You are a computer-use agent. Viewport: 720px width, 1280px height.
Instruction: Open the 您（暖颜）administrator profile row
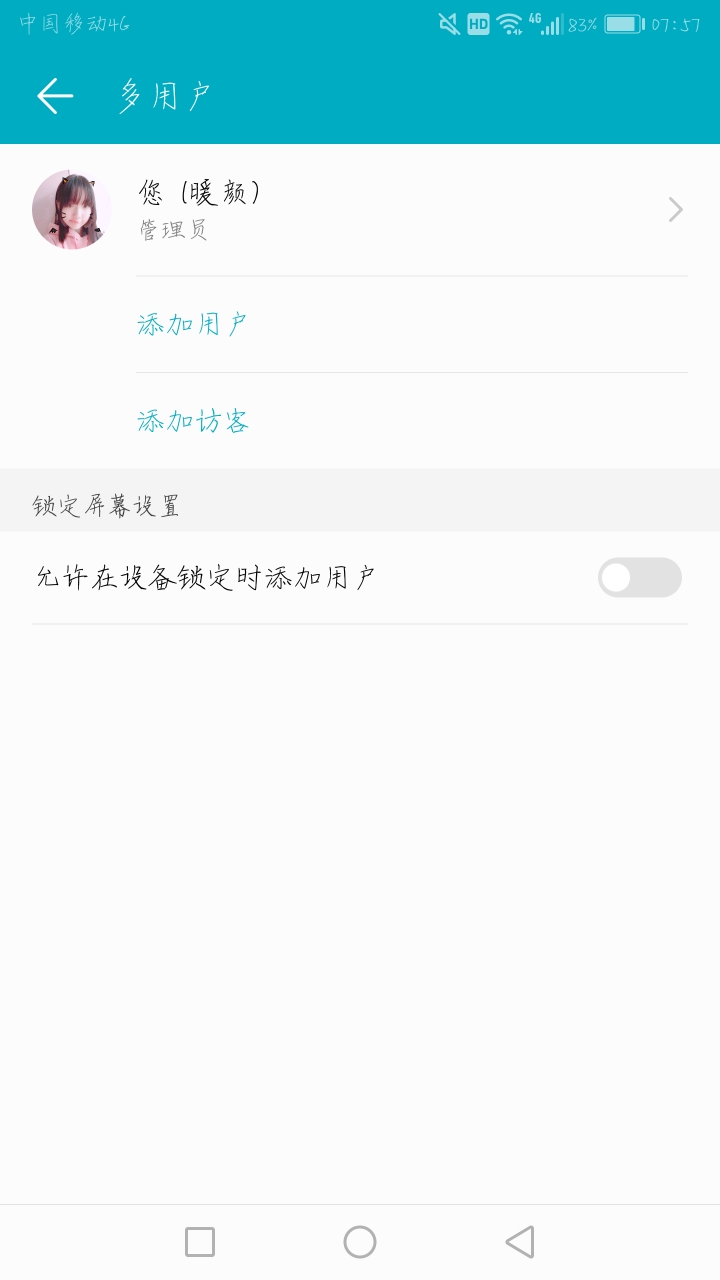[x=360, y=210]
